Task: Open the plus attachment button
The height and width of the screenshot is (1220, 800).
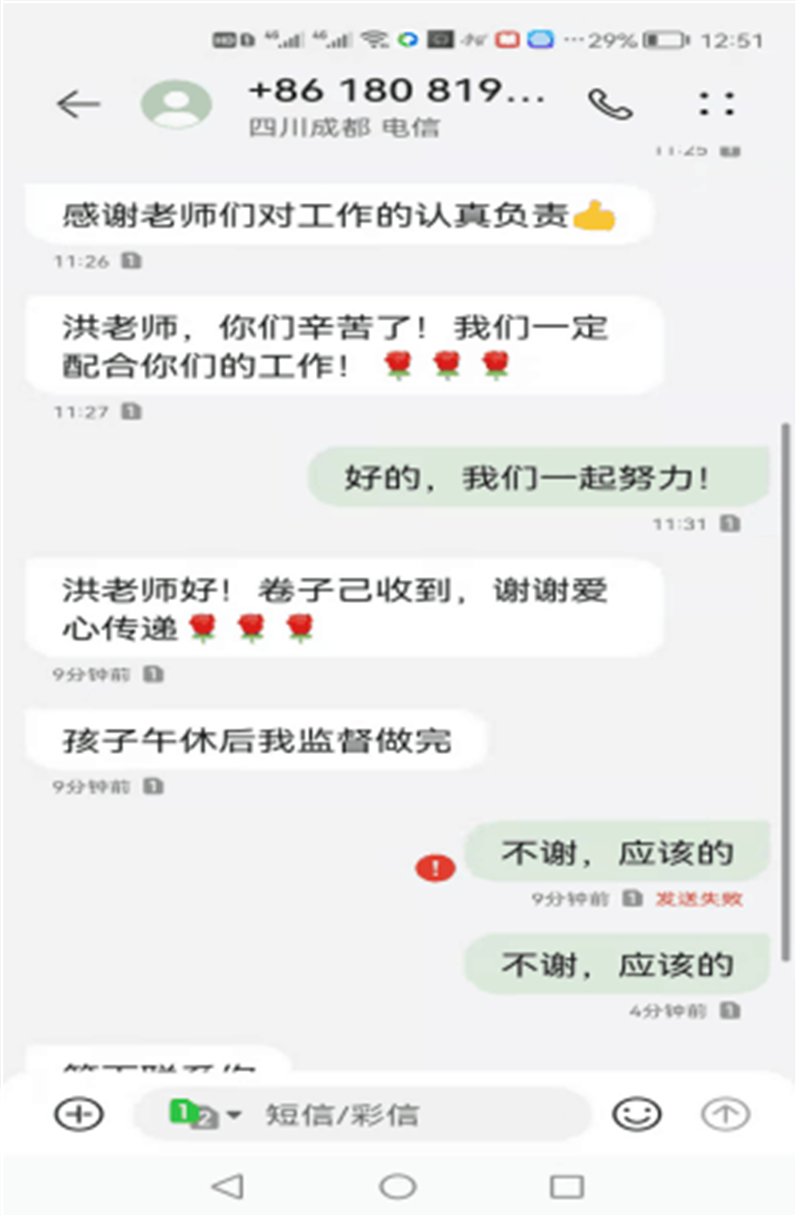Action: 78,1114
